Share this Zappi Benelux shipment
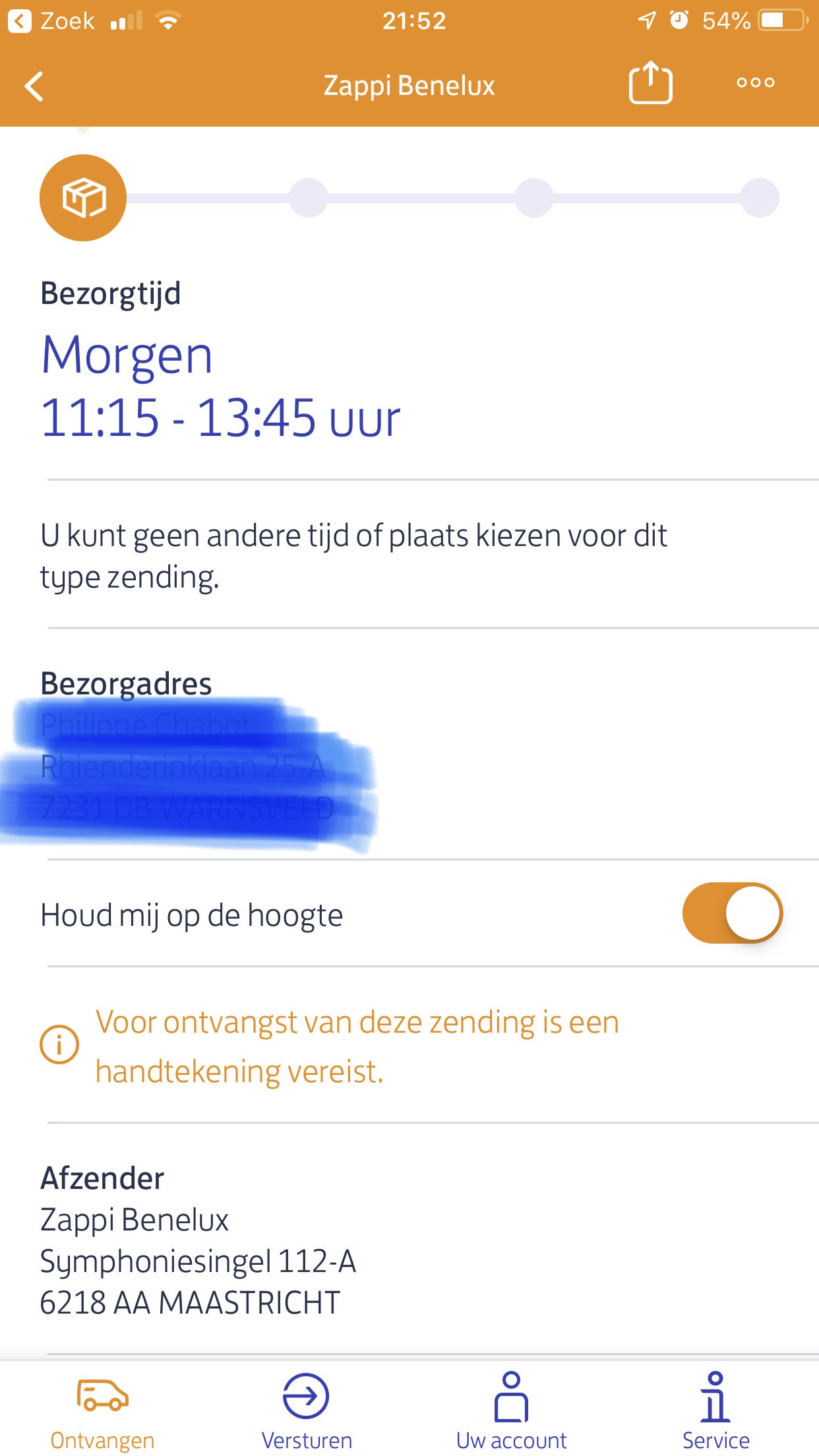819x1456 pixels. point(650,83)
